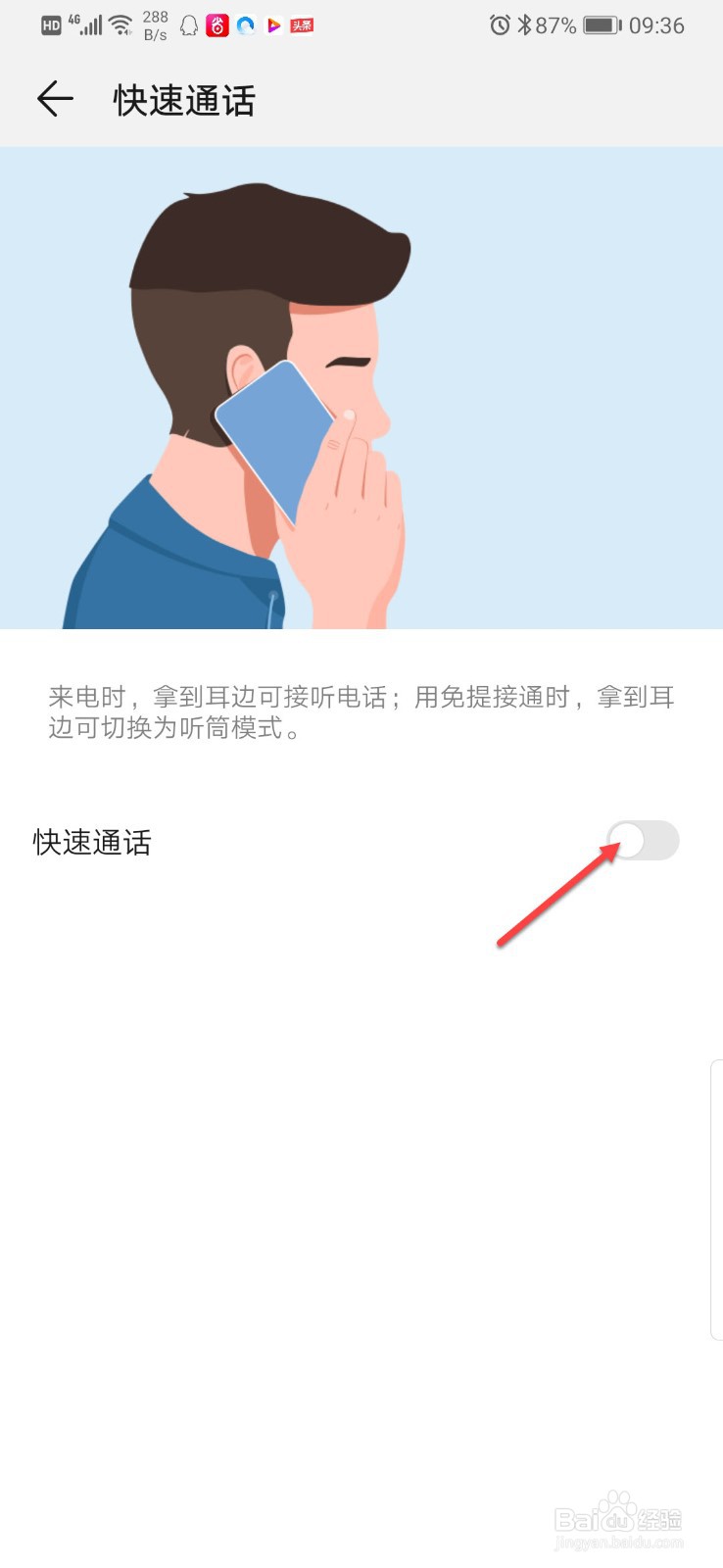Screen dimensions: 723x1568
Task: Click the alarm clock status icon
Action: [x=500, y=25]
